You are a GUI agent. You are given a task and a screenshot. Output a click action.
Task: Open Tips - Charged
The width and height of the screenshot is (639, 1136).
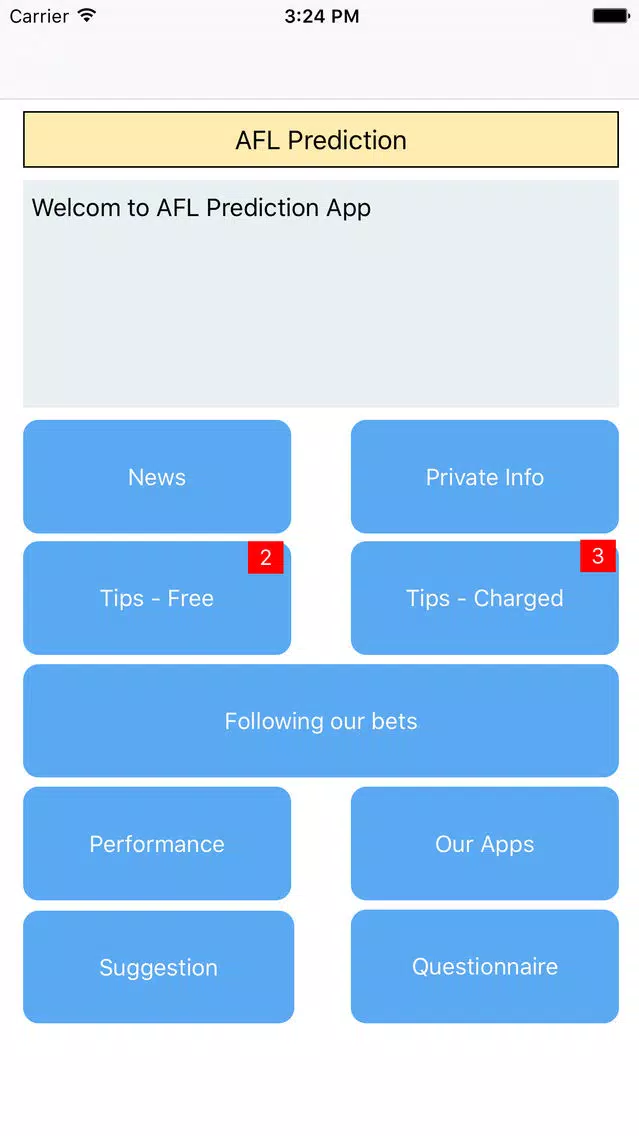coord(485,598)
